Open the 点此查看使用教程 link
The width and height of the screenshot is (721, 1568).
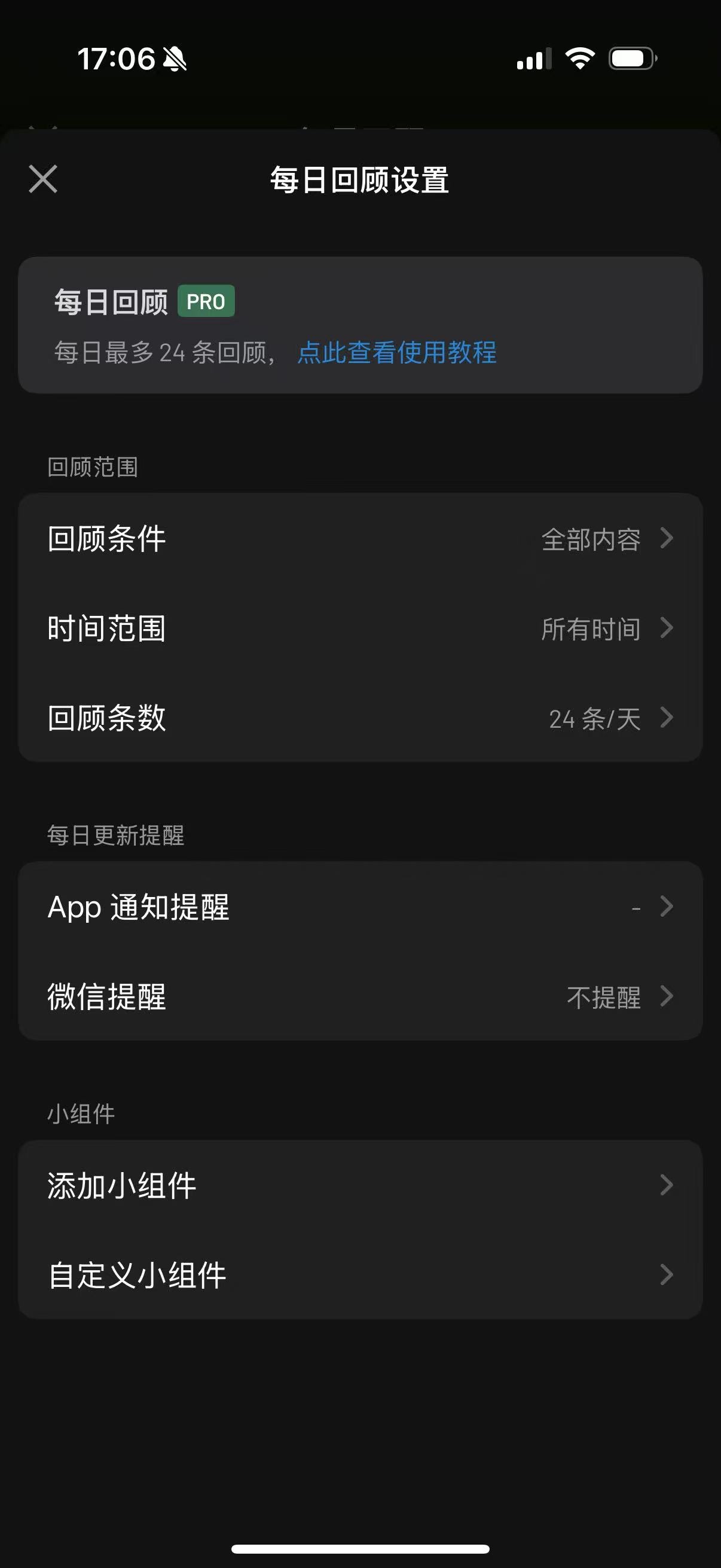click(x=397, y=352)
